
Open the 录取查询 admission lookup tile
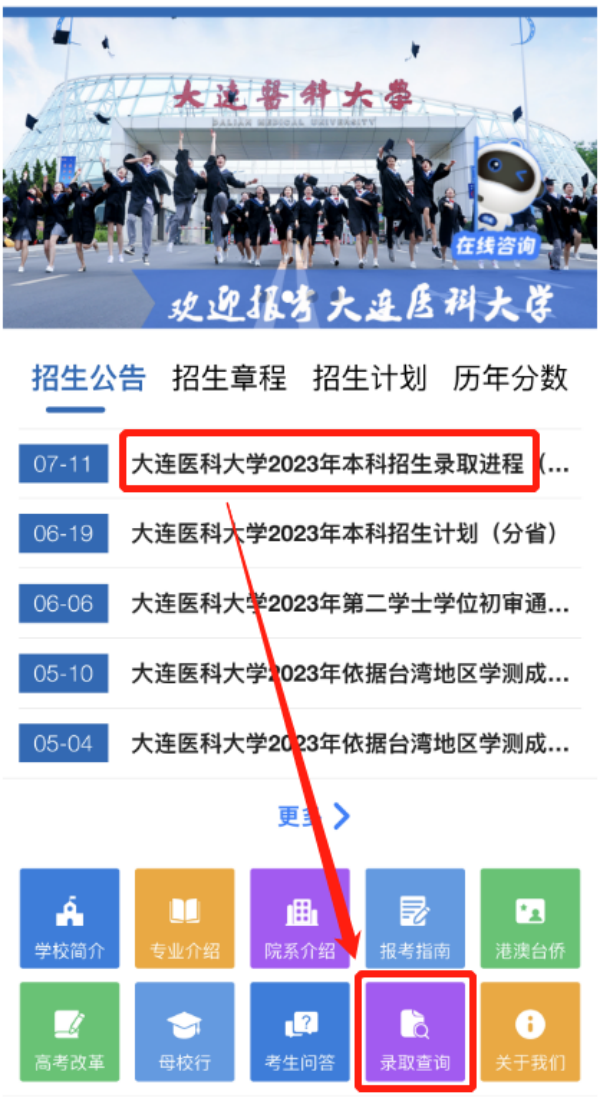(x=415, y=1032)
